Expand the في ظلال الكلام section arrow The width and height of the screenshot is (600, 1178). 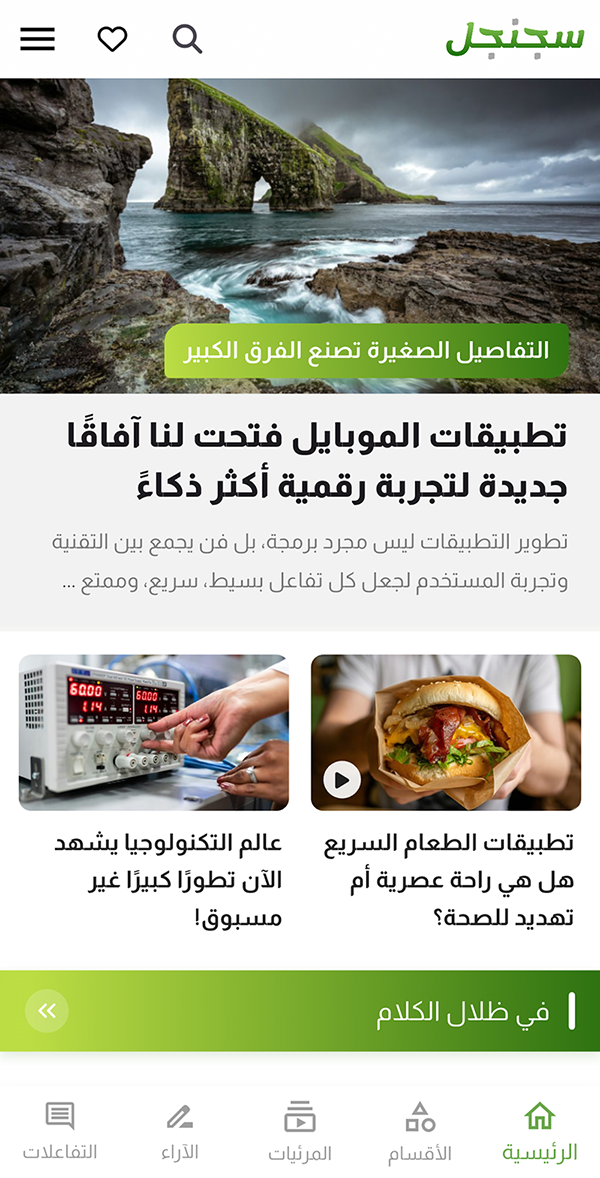coord(47,1010)
